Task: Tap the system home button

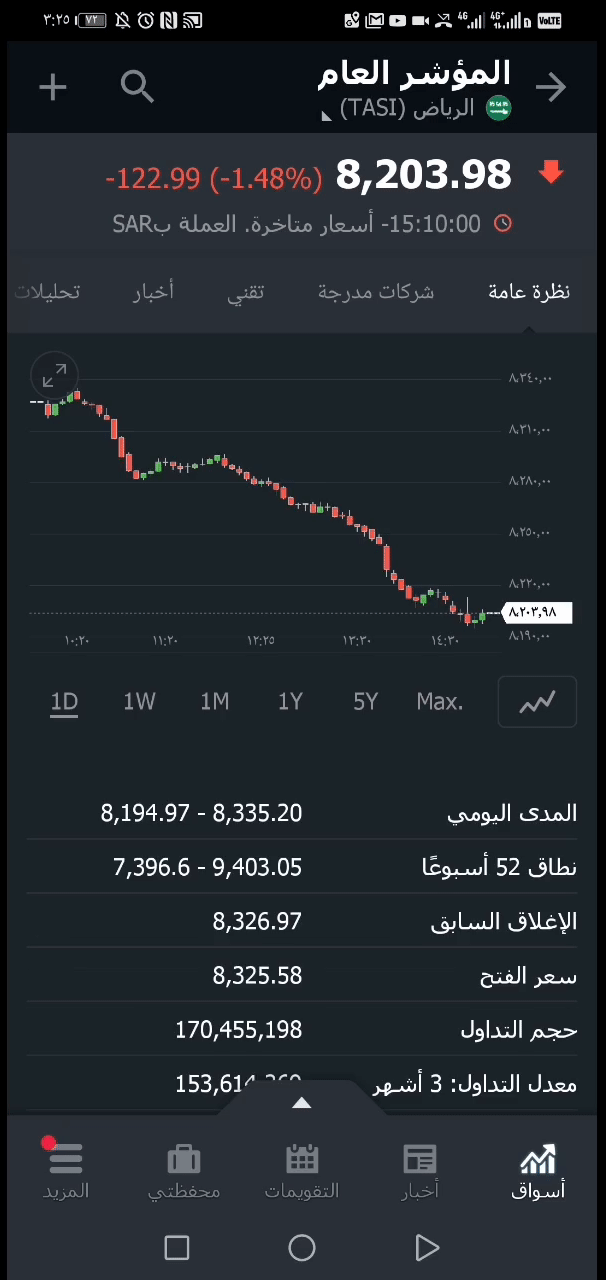Action: [302, 1248]
